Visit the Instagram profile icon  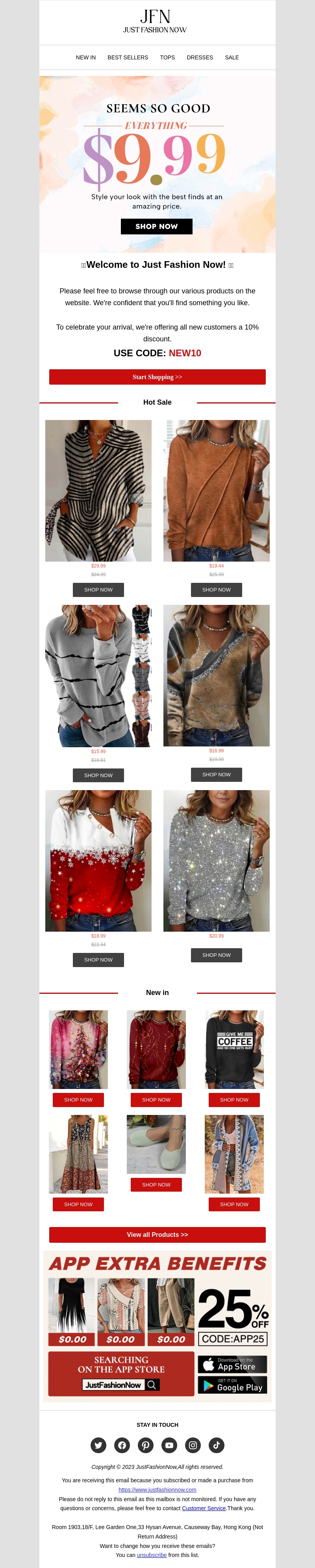coord(193,1445)
